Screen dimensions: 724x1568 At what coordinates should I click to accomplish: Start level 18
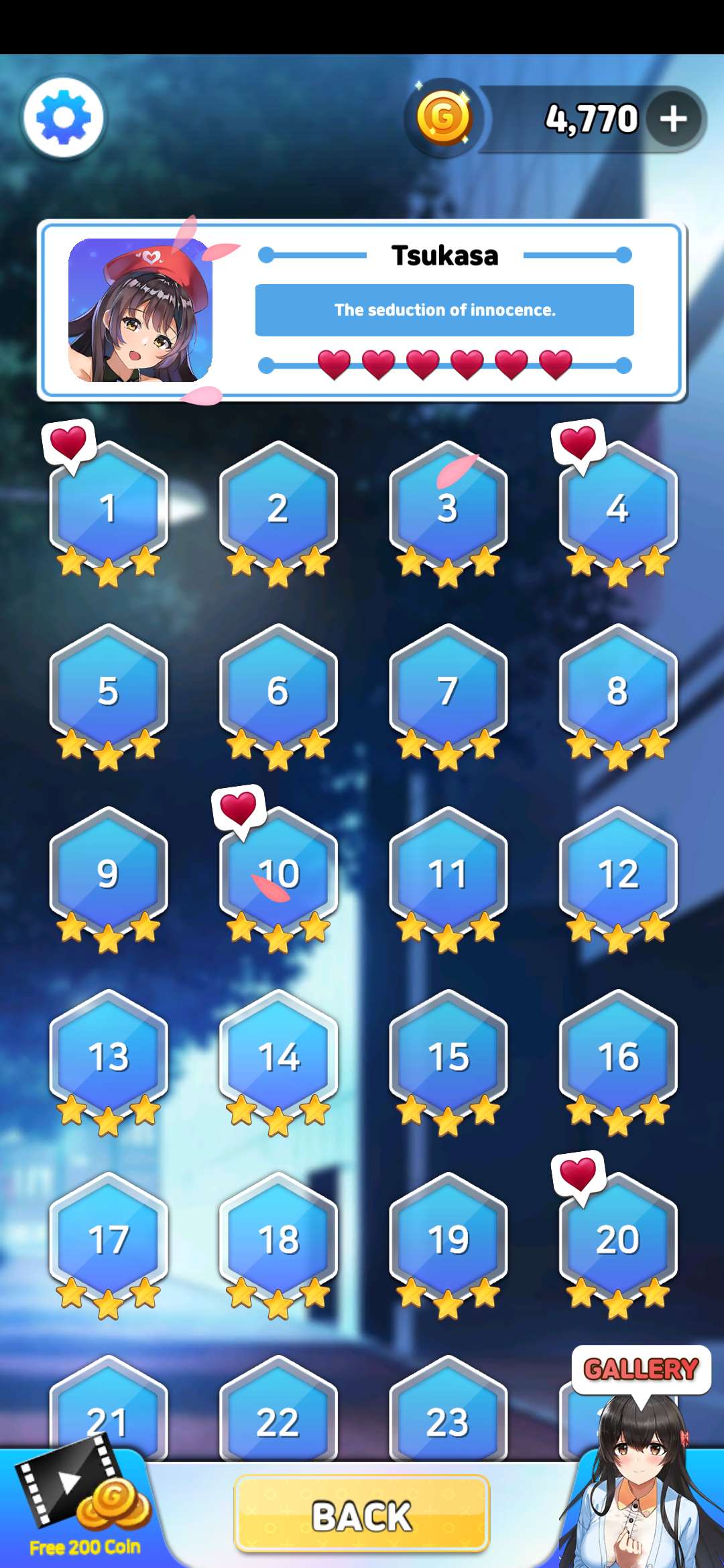[278, 1240]
